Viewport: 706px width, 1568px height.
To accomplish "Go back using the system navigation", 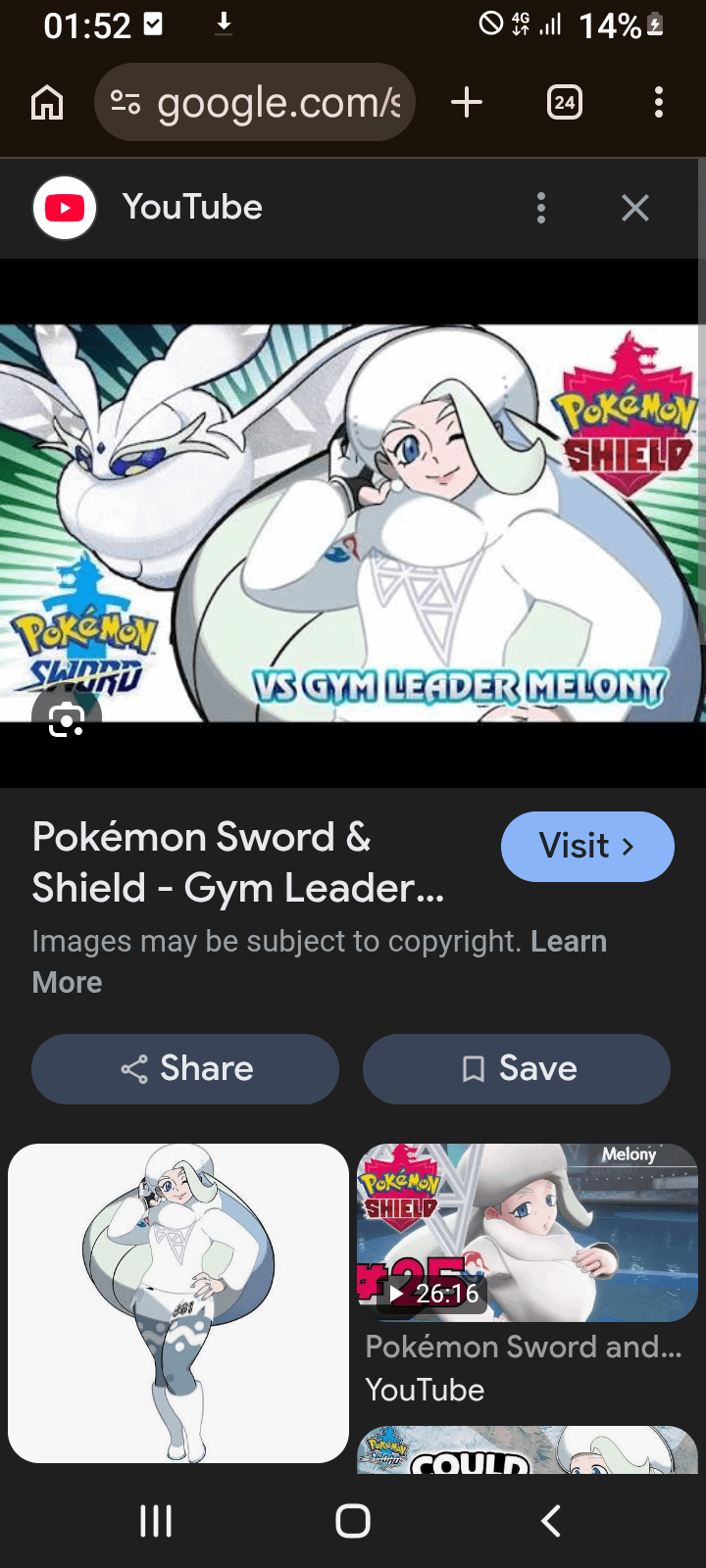I will pyautogui.click(x=551, y=1521).
